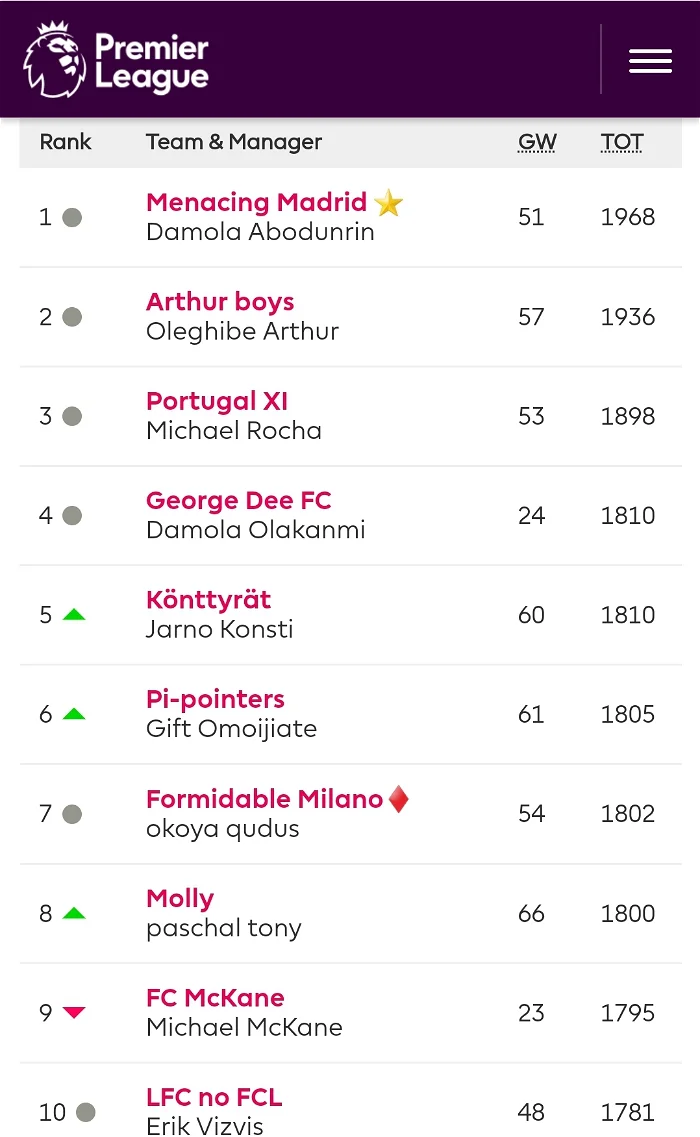Open the hamburger menu
Screen dimensions: 700x1137
[650, 61]
